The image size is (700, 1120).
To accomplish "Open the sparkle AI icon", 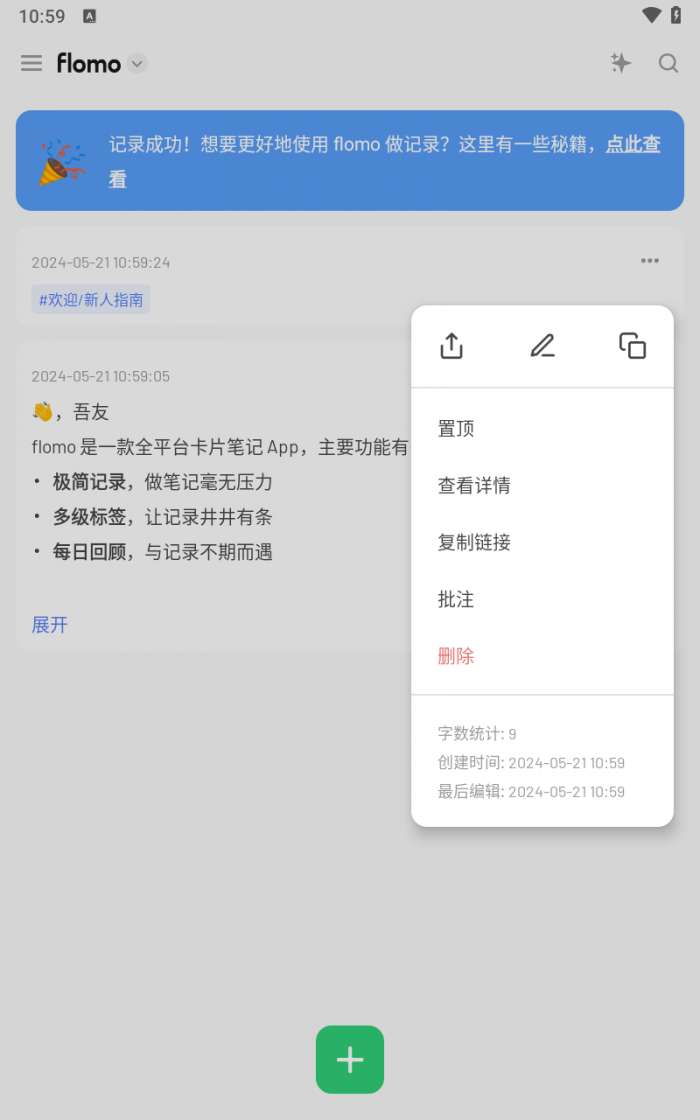I will (620, 63).
